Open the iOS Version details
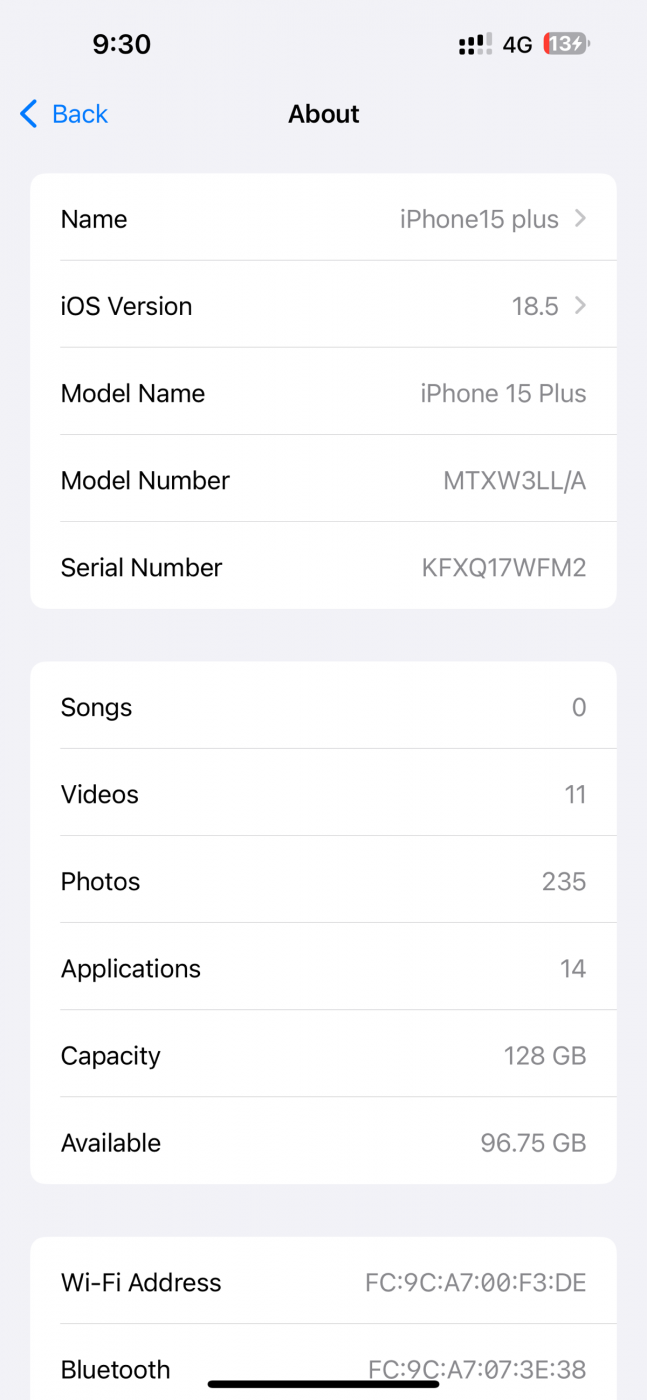 coord(323,306)
